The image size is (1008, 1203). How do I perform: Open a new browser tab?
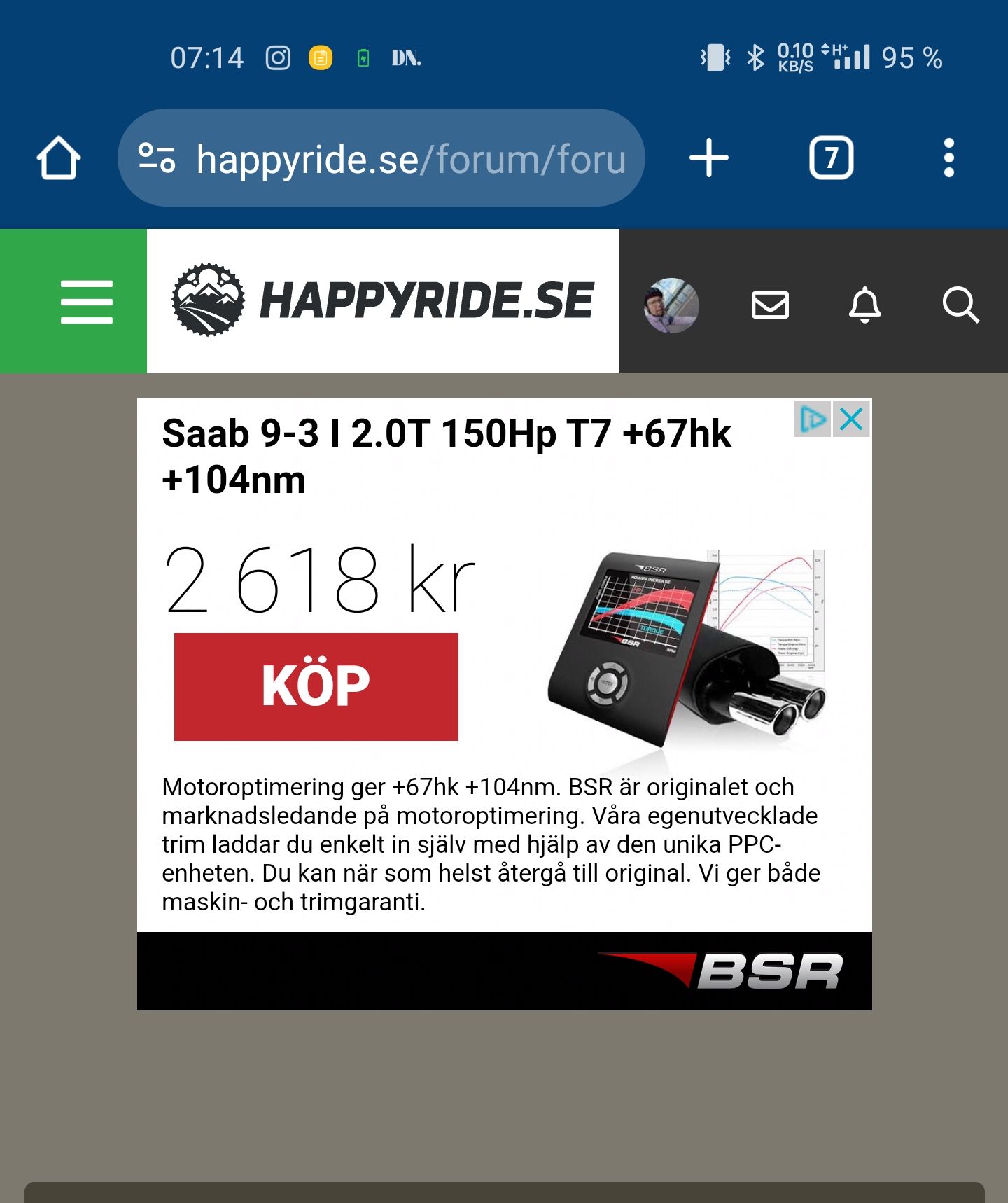(710, 157)
